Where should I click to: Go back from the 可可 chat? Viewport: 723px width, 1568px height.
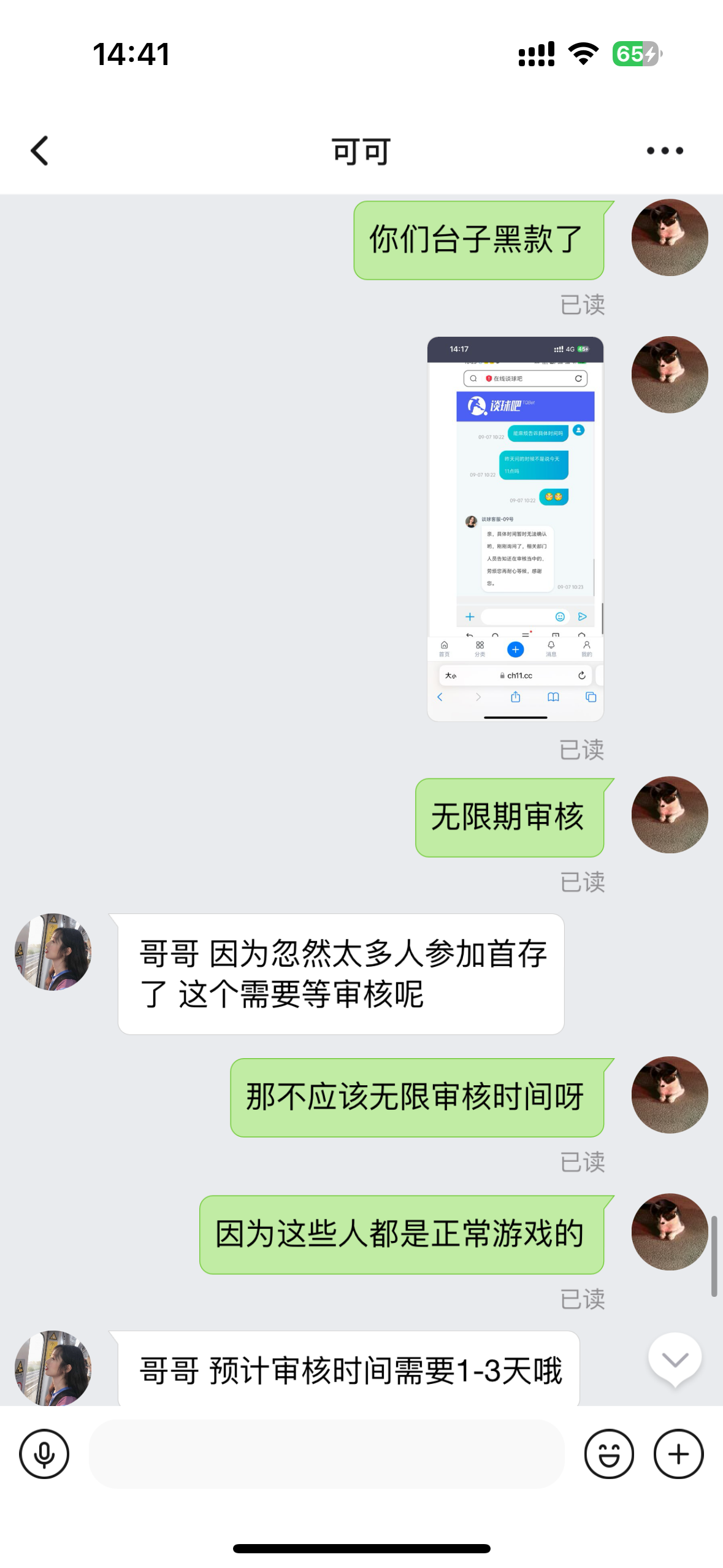click(40, 151)
